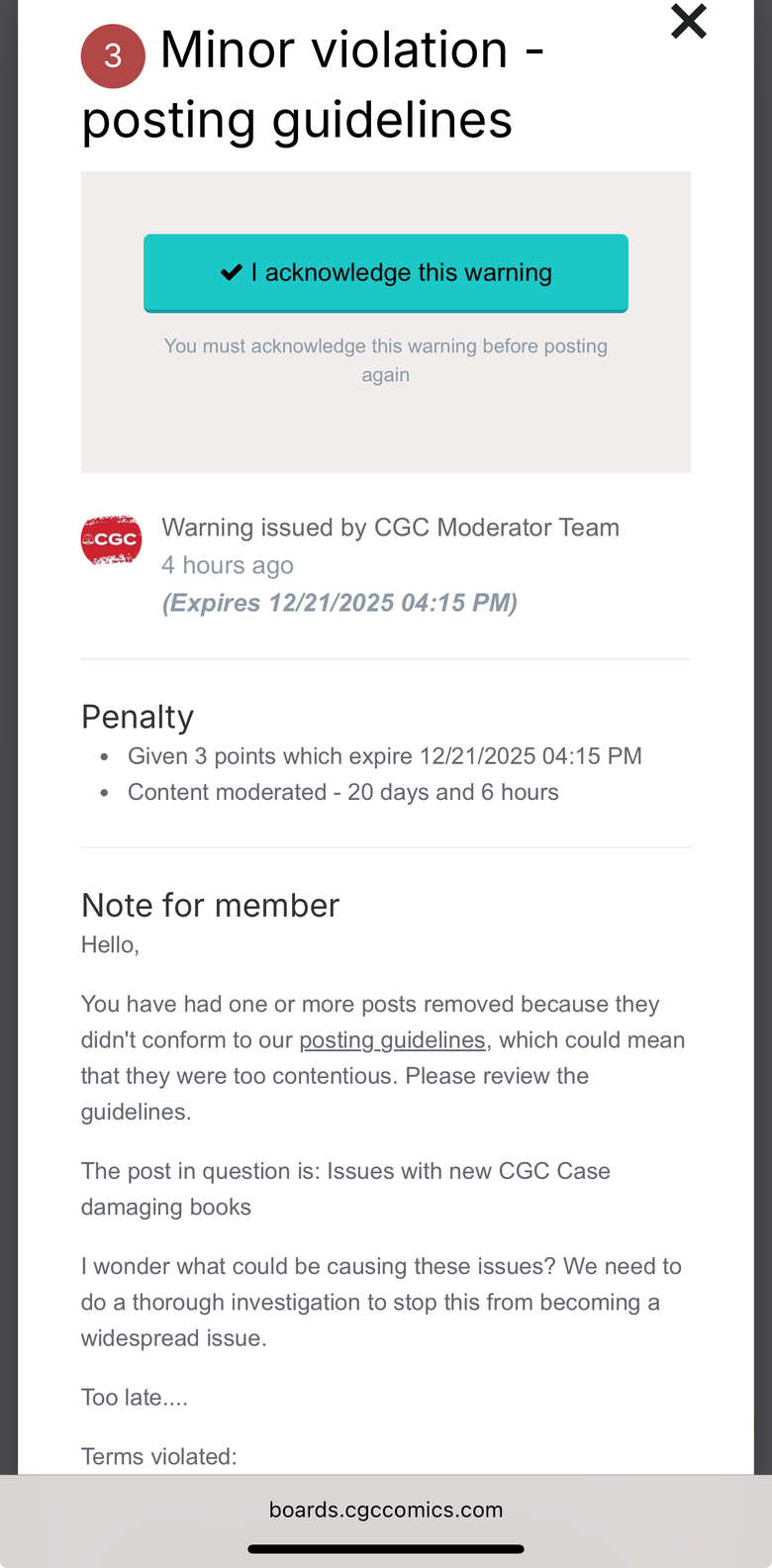The width and height of the screenshot is (772, 1568).
Task: Open the posting guidelines link
Action: tap(392, 1040)
